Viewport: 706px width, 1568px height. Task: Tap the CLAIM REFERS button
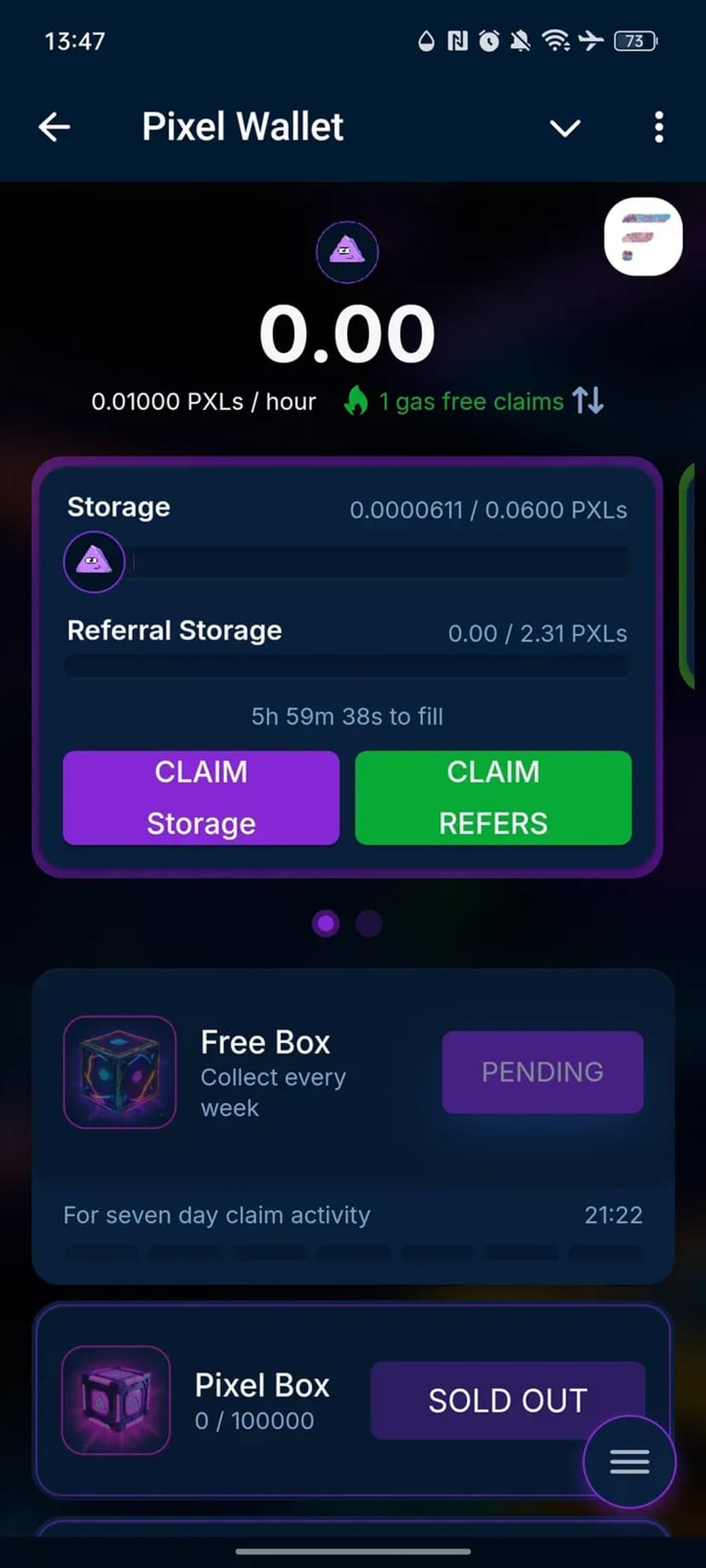pyautogui.click(x=493, y=798)
